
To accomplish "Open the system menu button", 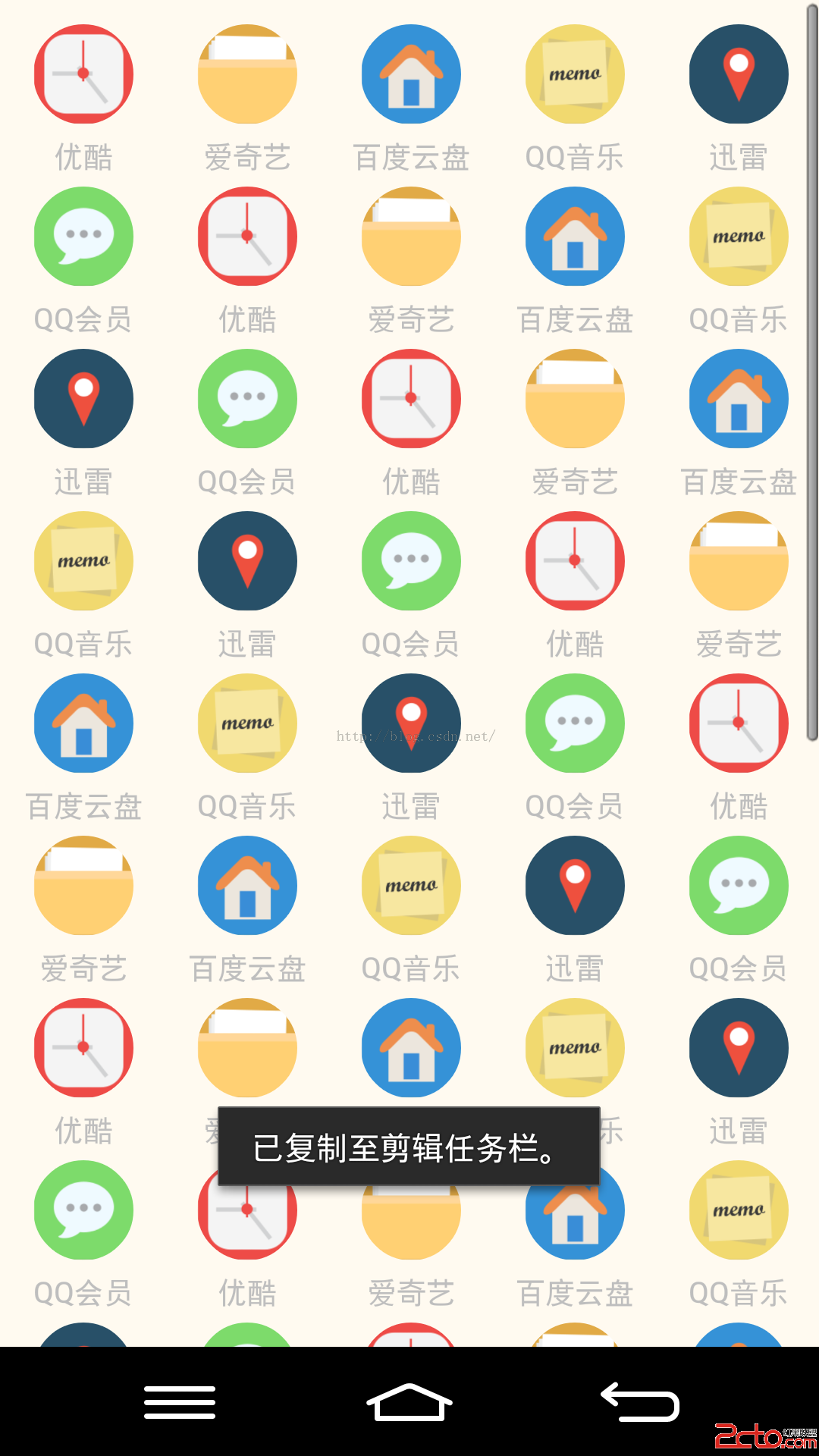I will tap(180, 1402).
